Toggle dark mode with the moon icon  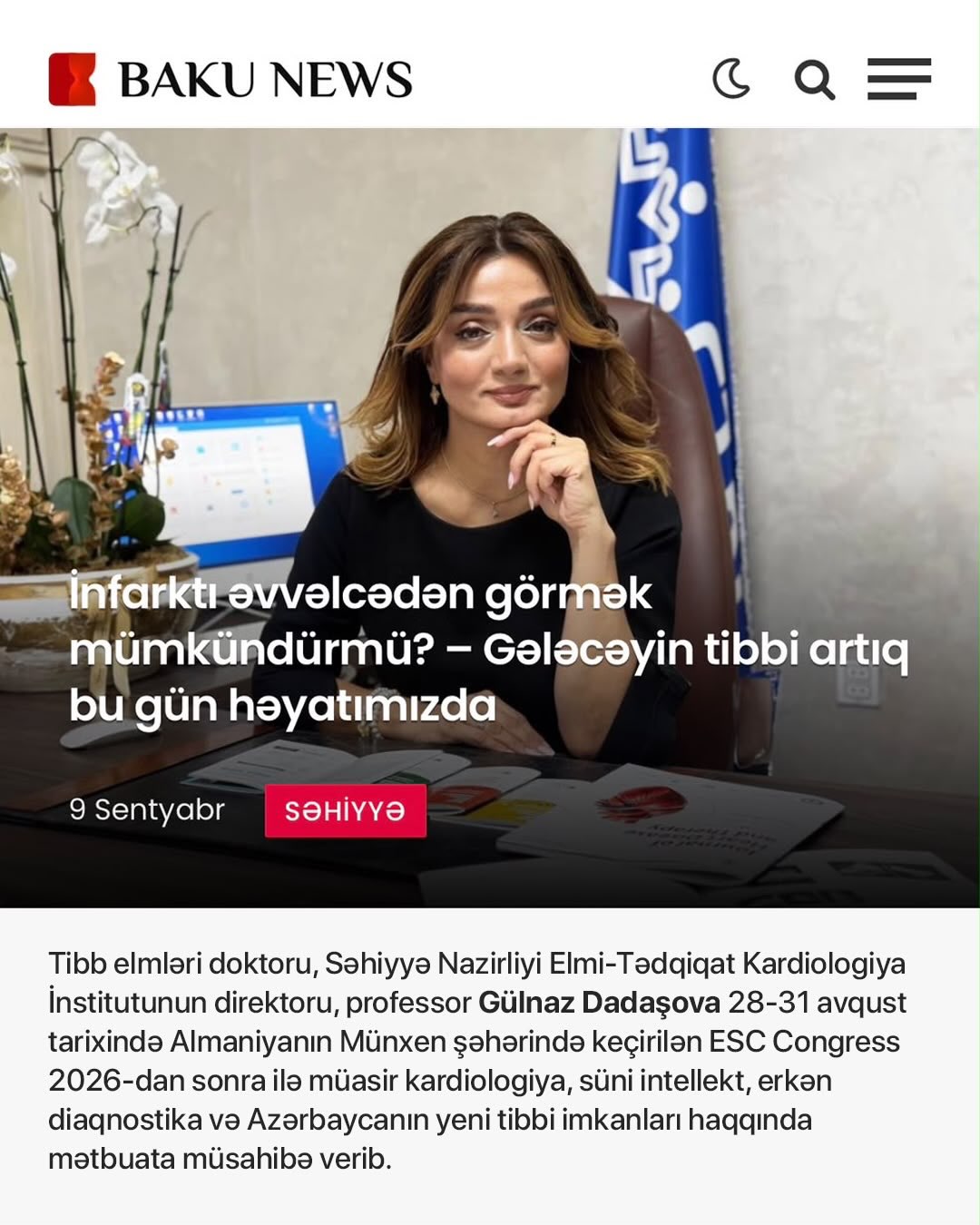(731, 79)
